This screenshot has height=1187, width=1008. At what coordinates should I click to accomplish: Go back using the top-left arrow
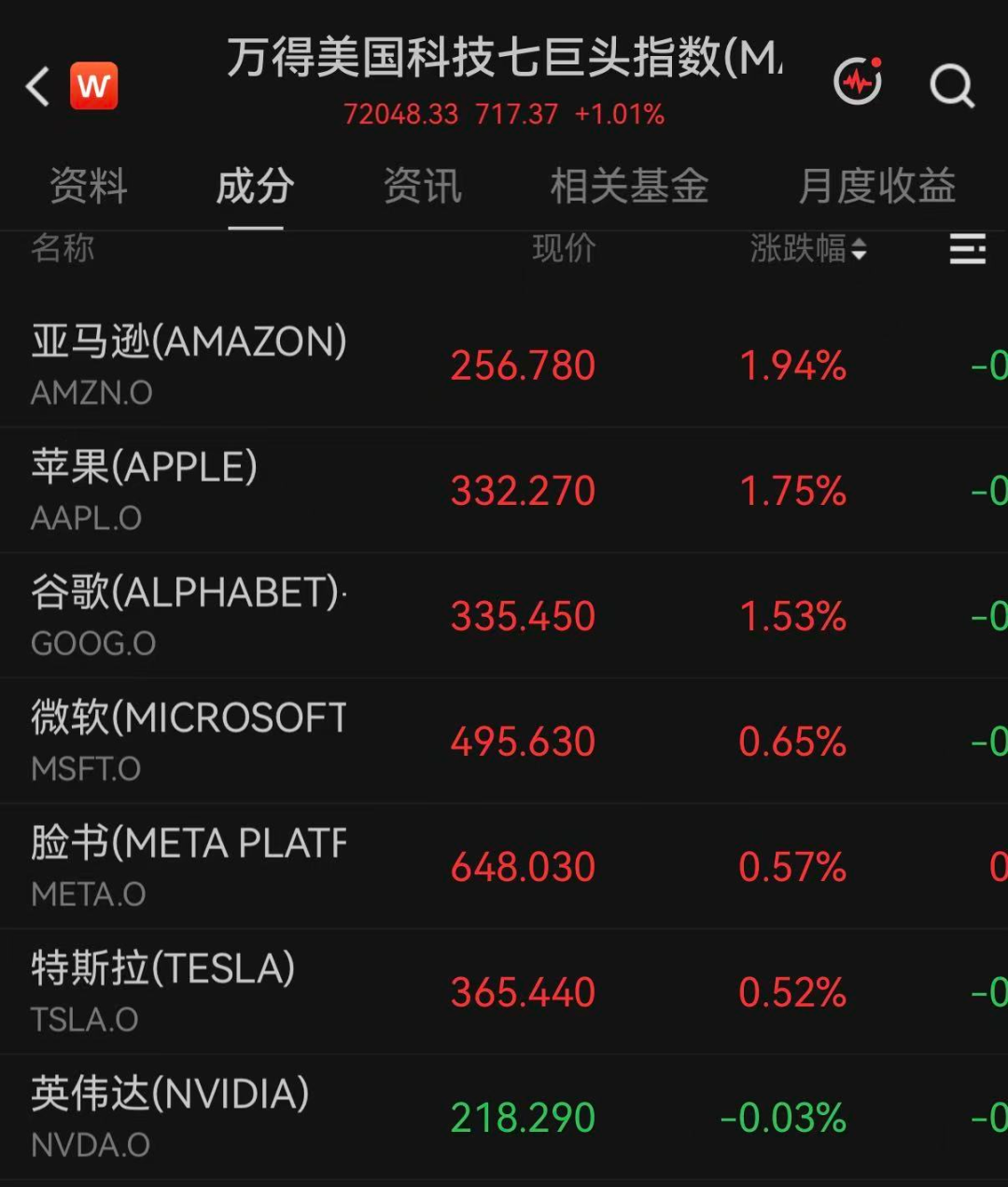[37, 87]
